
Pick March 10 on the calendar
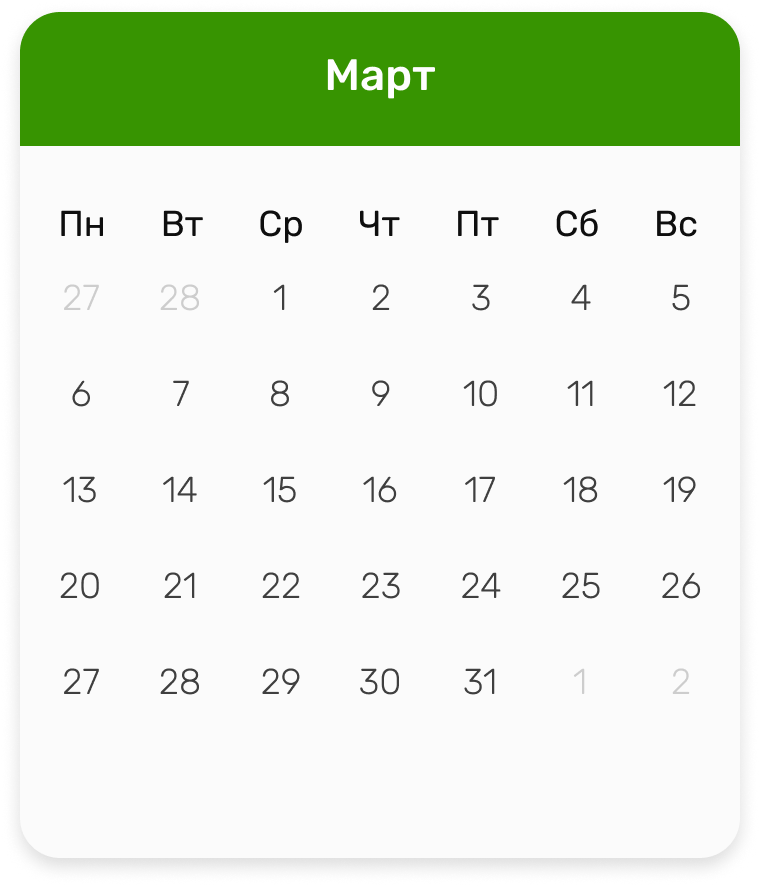click(x=480, y=394)
